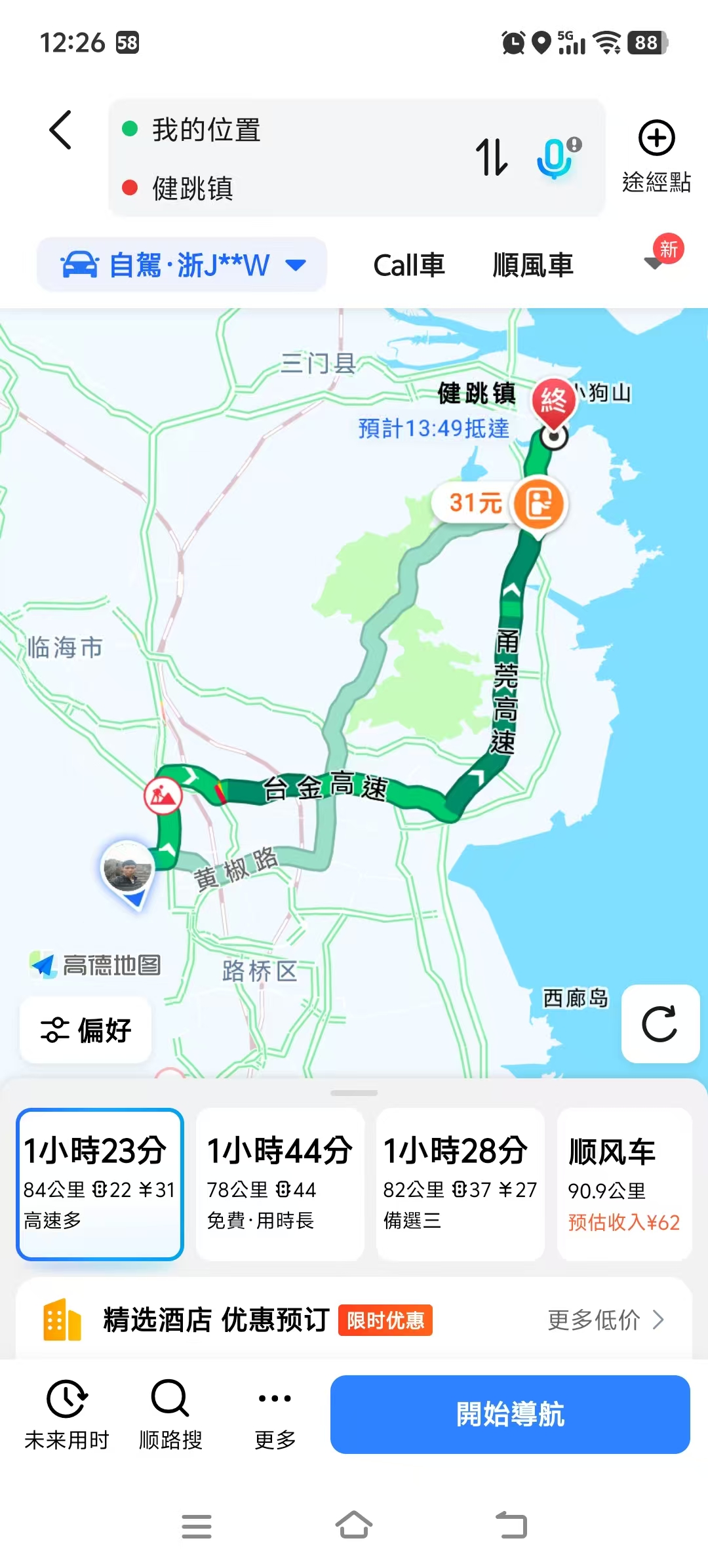Choose the 1小時44分 免費 route
The image size is (708, 1568).
coord(280,1185)
